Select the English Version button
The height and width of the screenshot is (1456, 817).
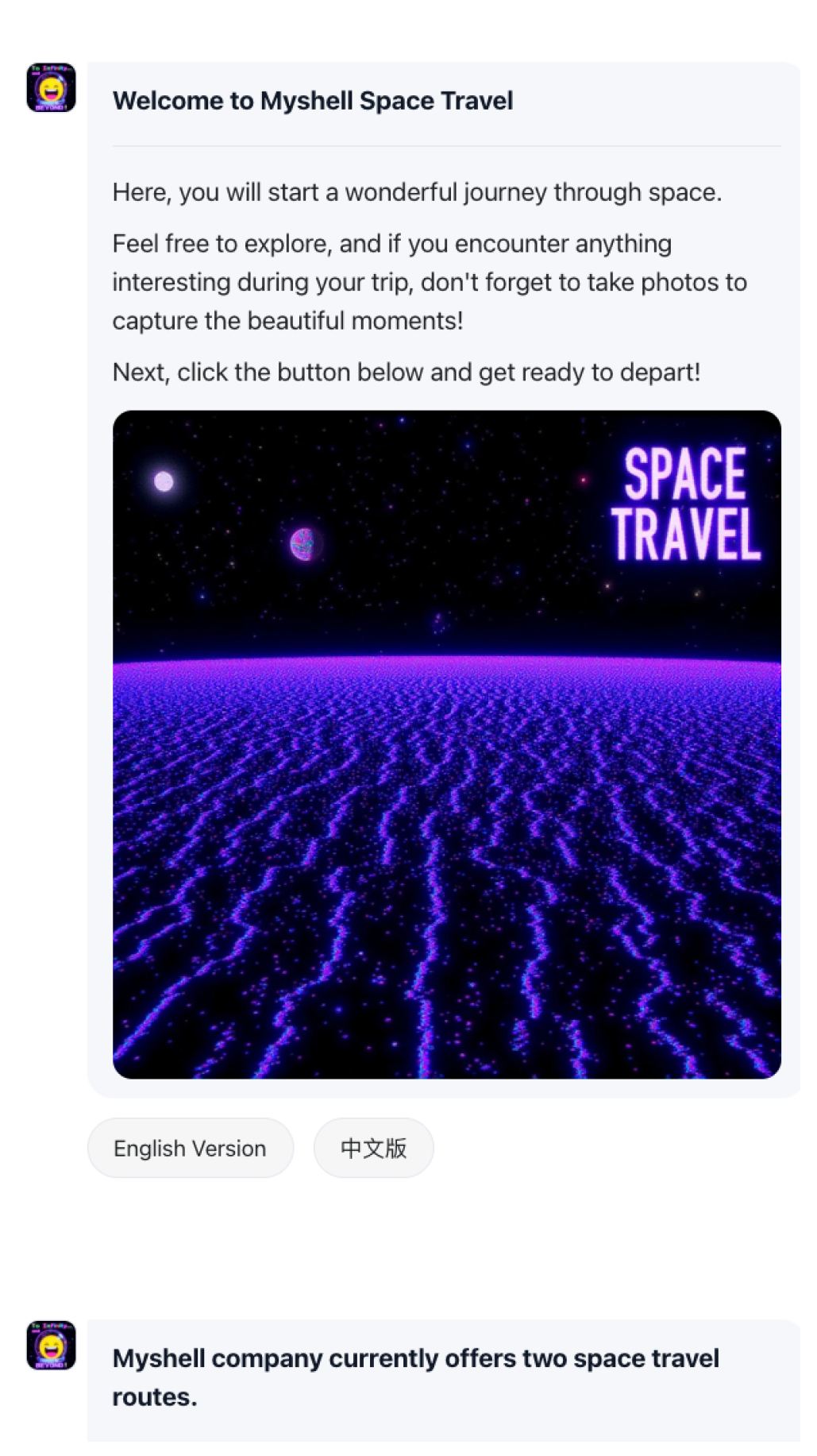click(190, 1148)
